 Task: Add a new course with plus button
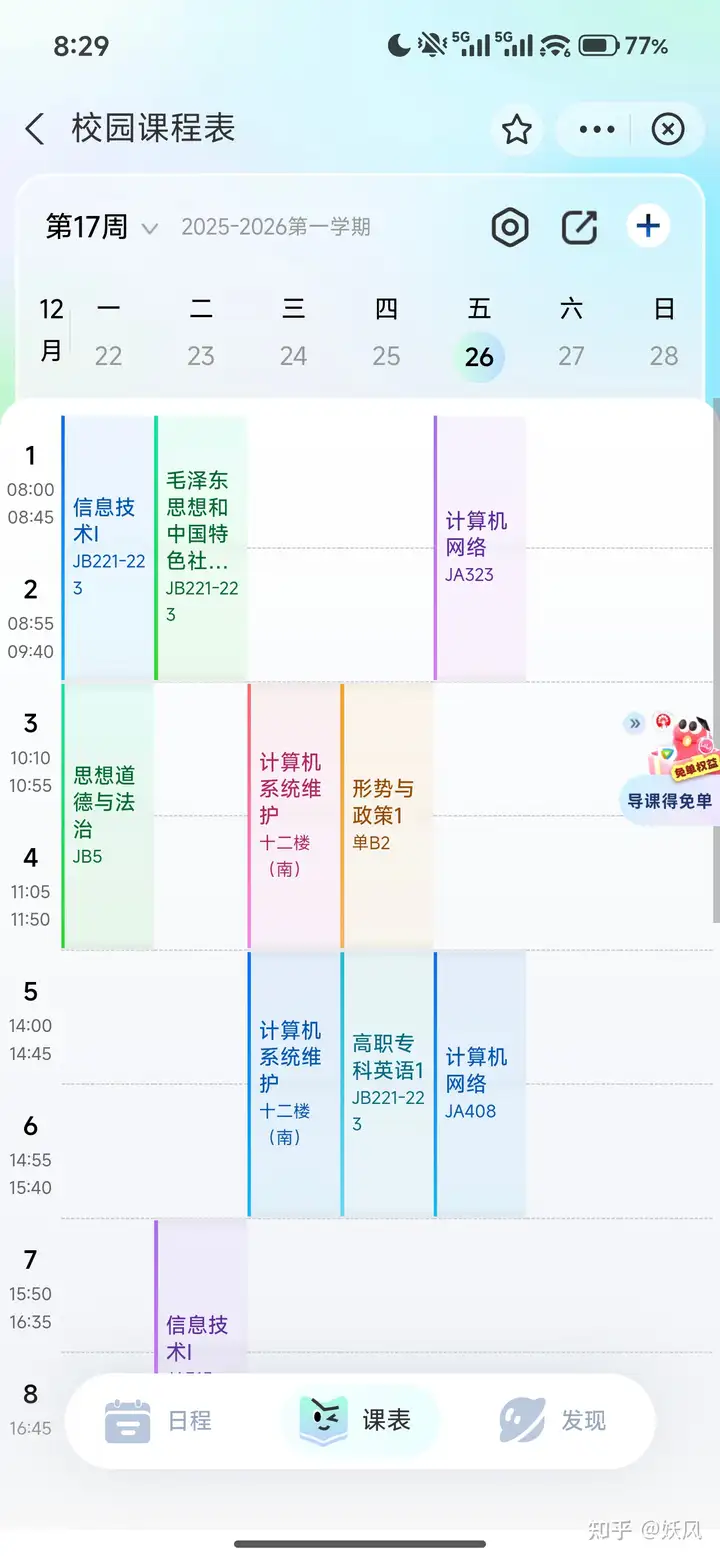tap(648, 226)
